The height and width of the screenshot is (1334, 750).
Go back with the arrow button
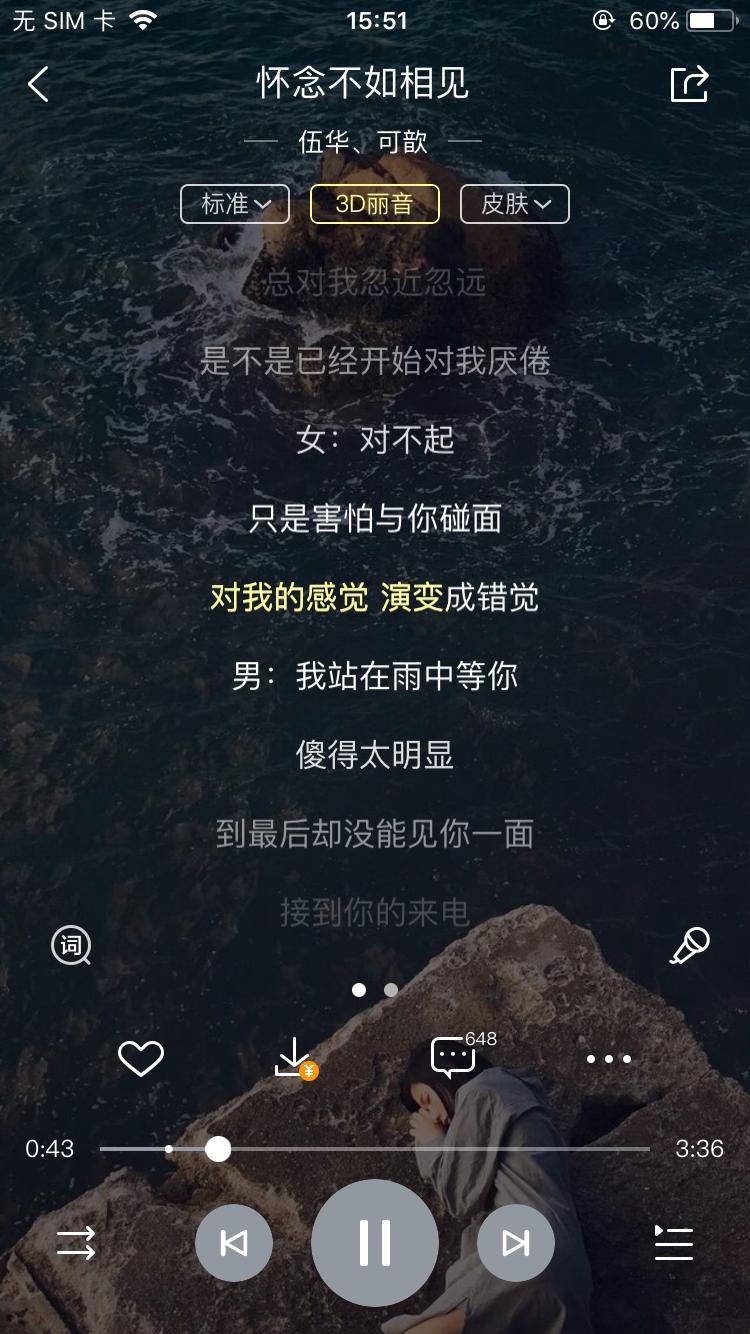pos(38,84)
